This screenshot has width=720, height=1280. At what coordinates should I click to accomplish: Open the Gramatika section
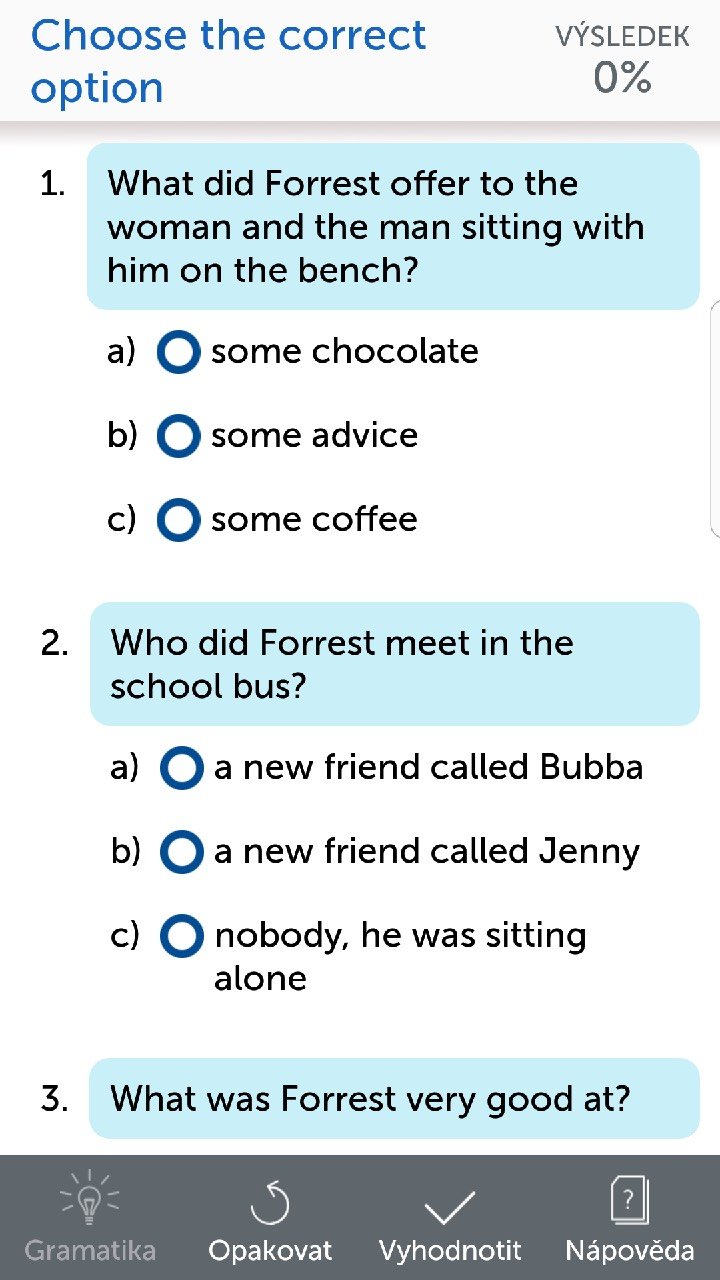tap(90, 1218)
